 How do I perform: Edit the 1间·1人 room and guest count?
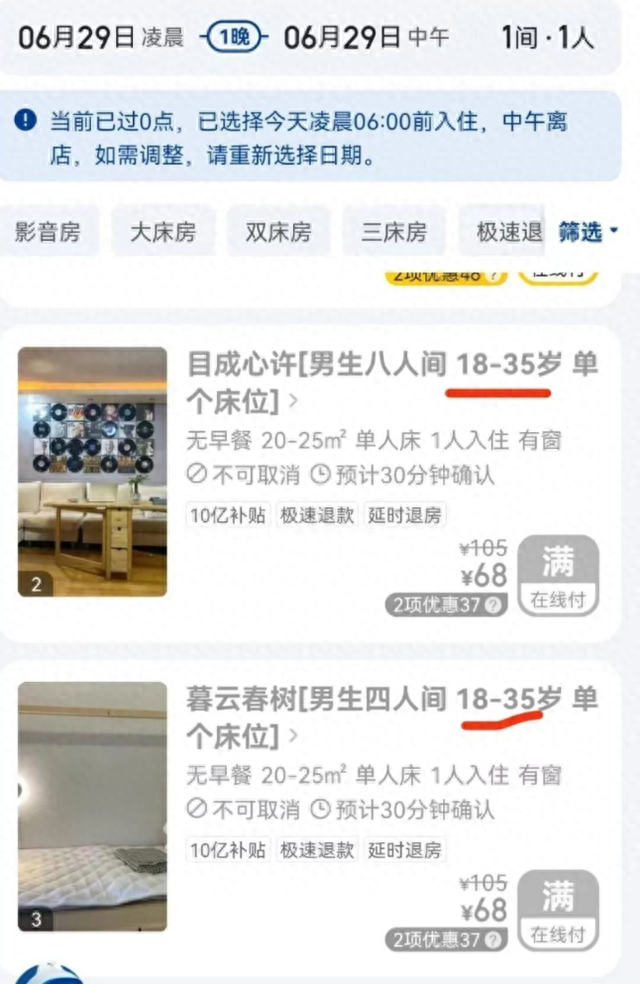point(547,39)
